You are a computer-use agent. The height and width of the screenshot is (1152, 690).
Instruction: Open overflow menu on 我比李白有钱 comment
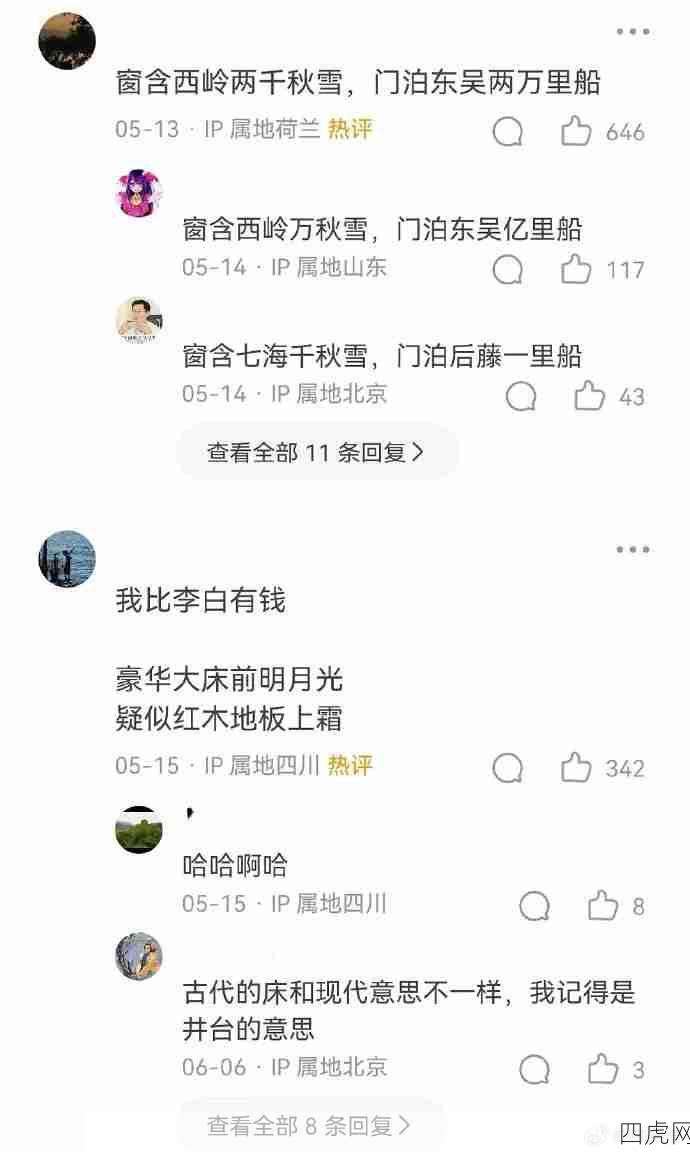coord(632,549)
